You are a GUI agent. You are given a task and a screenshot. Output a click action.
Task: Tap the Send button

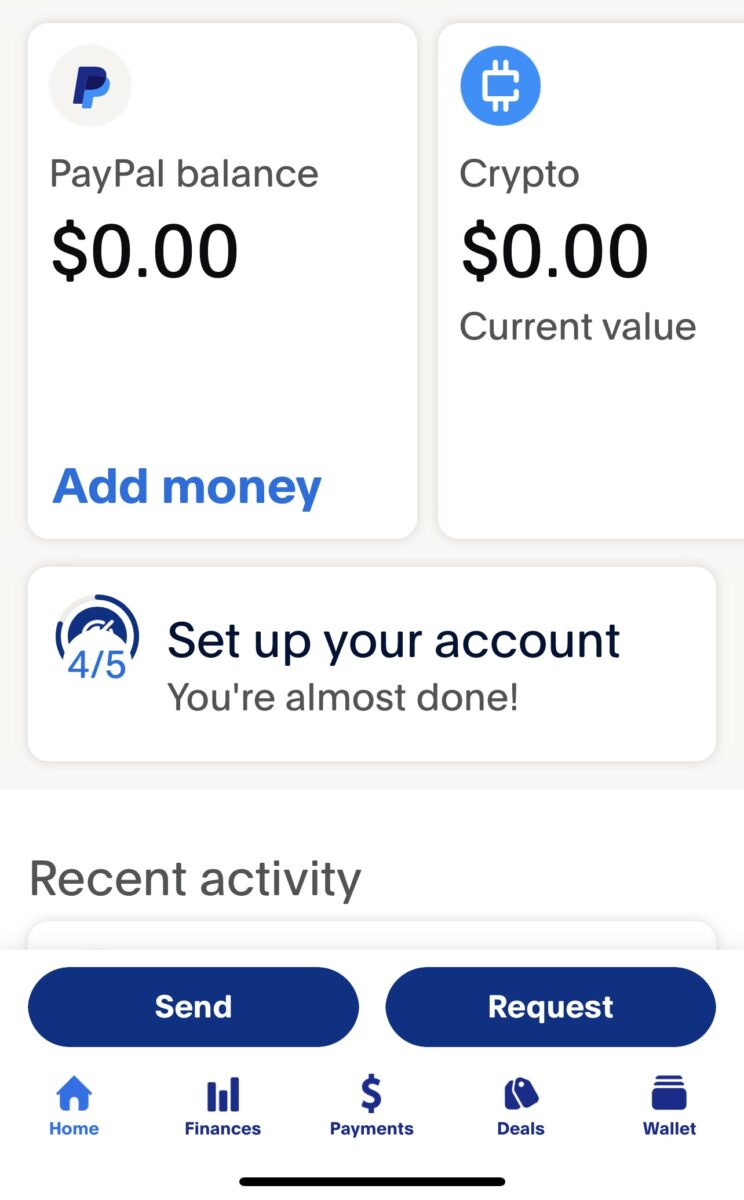pyautogui.click(x=193, y=1006)
